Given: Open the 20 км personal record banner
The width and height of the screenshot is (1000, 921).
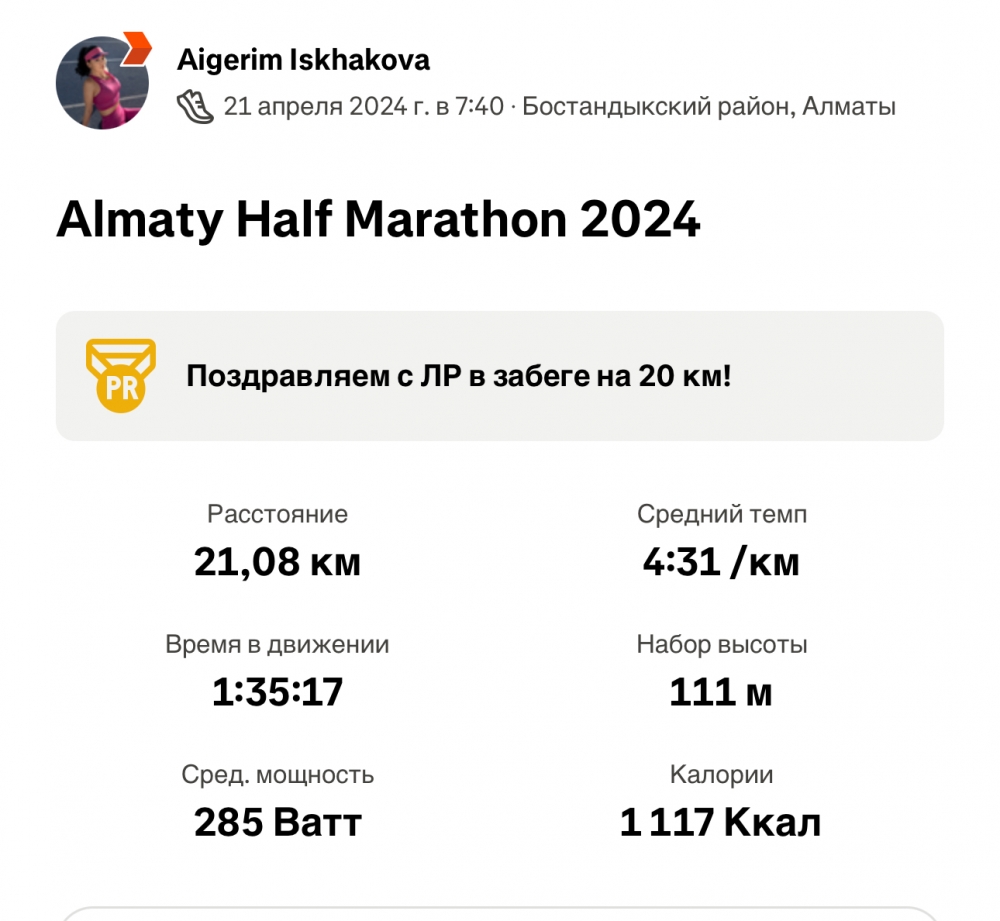Looking at the screenshot, I should point(499,377).
